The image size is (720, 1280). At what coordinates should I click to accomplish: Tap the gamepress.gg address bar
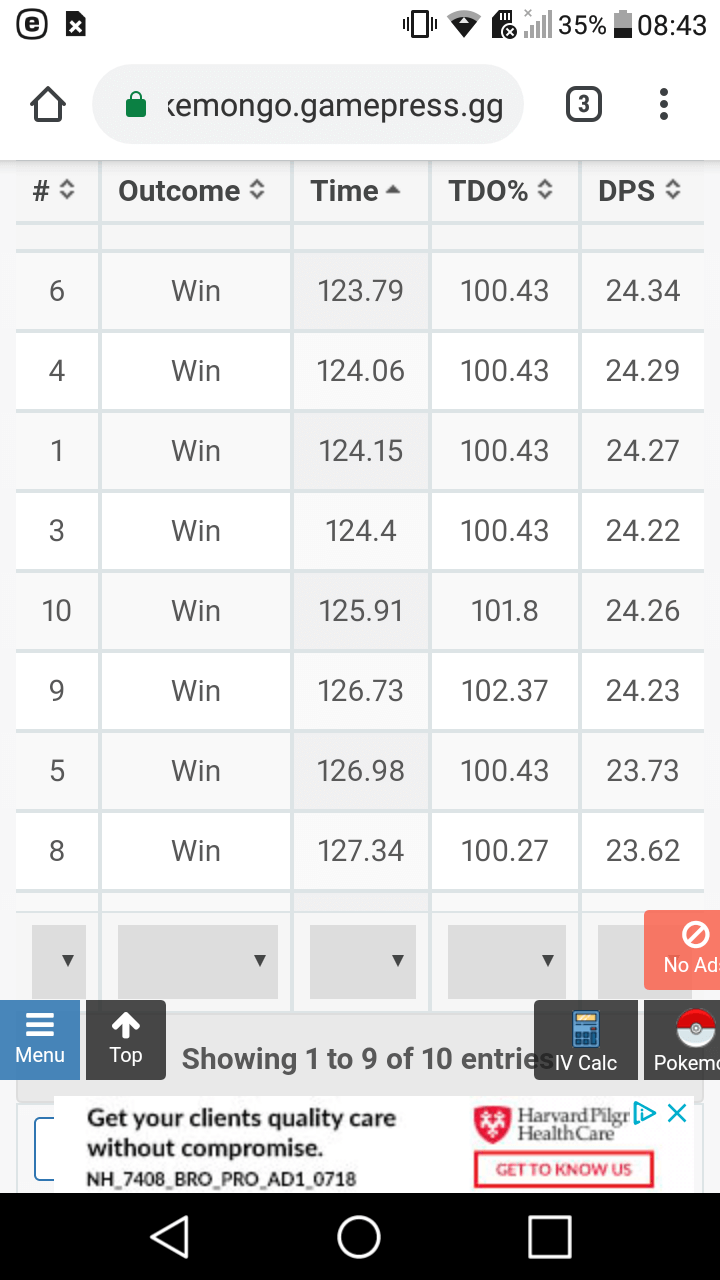308,104
